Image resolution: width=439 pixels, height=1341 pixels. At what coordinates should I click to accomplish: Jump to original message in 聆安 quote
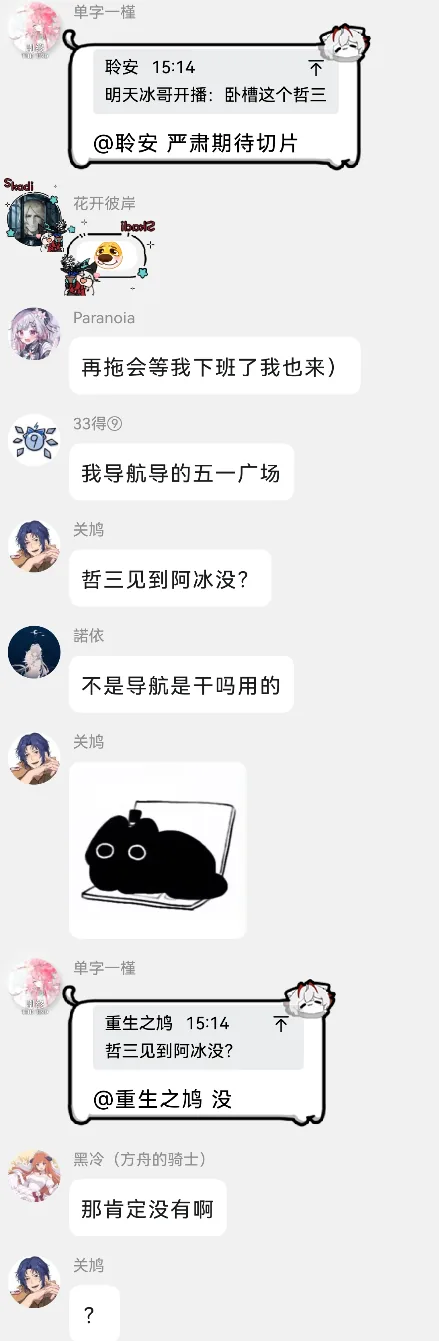point(315,69)
